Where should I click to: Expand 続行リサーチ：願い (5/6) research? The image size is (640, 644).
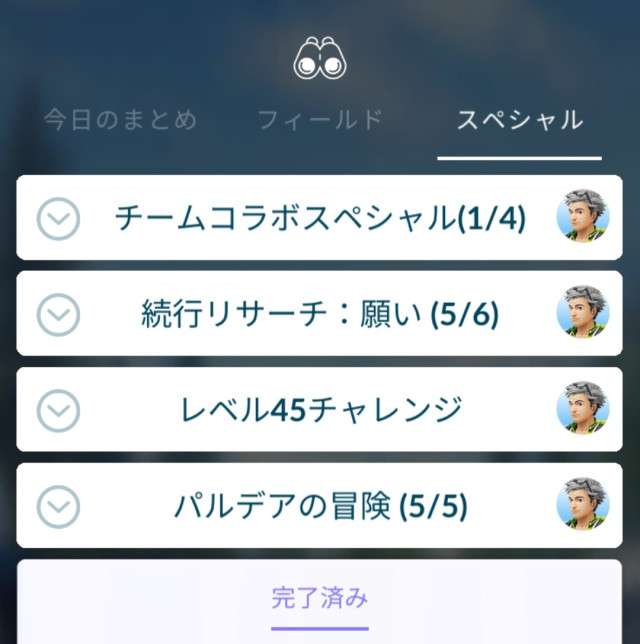click(58, 314)
